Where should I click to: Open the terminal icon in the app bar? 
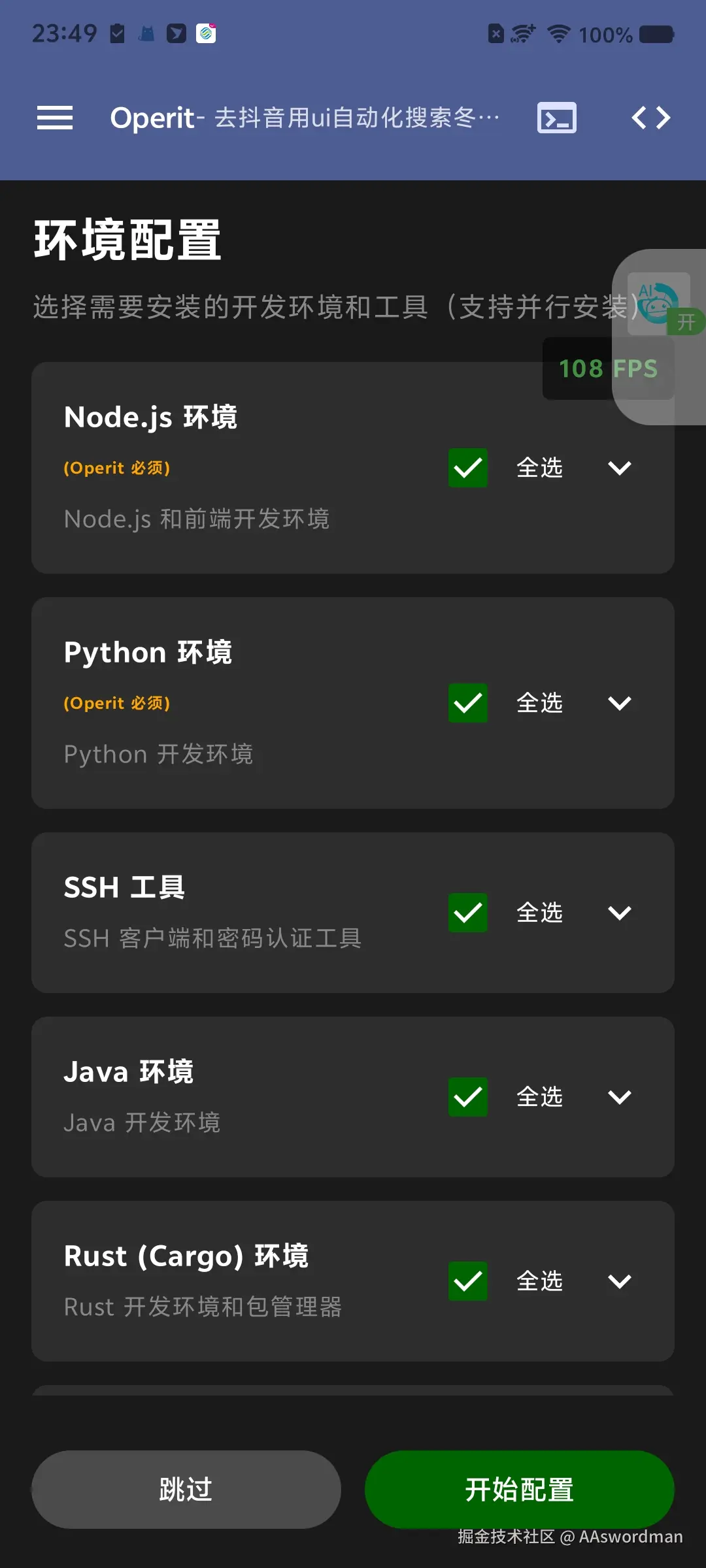pyautogui.click(x=556, y=118)
